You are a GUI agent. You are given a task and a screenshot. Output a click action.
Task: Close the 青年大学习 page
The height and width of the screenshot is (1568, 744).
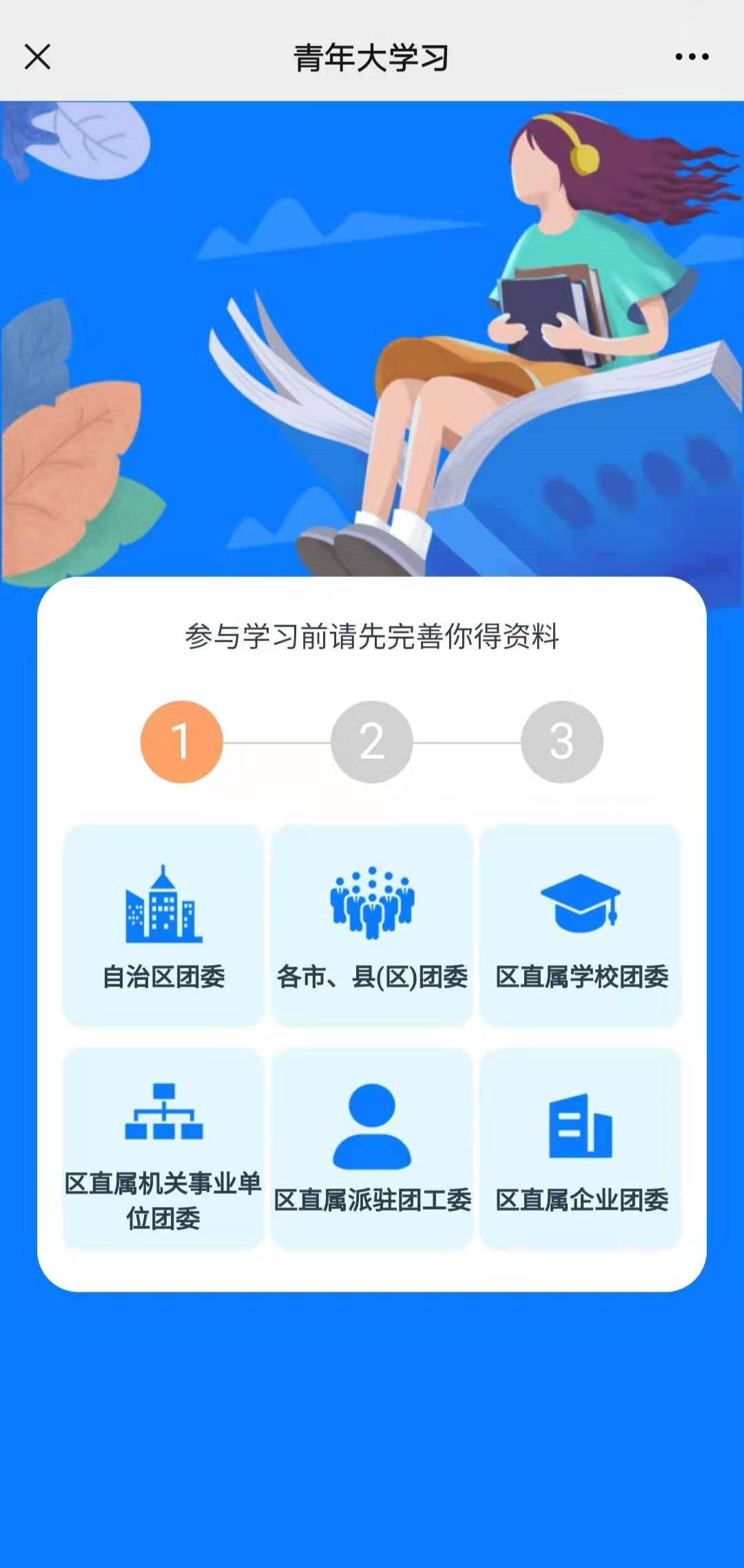[38, 57]
